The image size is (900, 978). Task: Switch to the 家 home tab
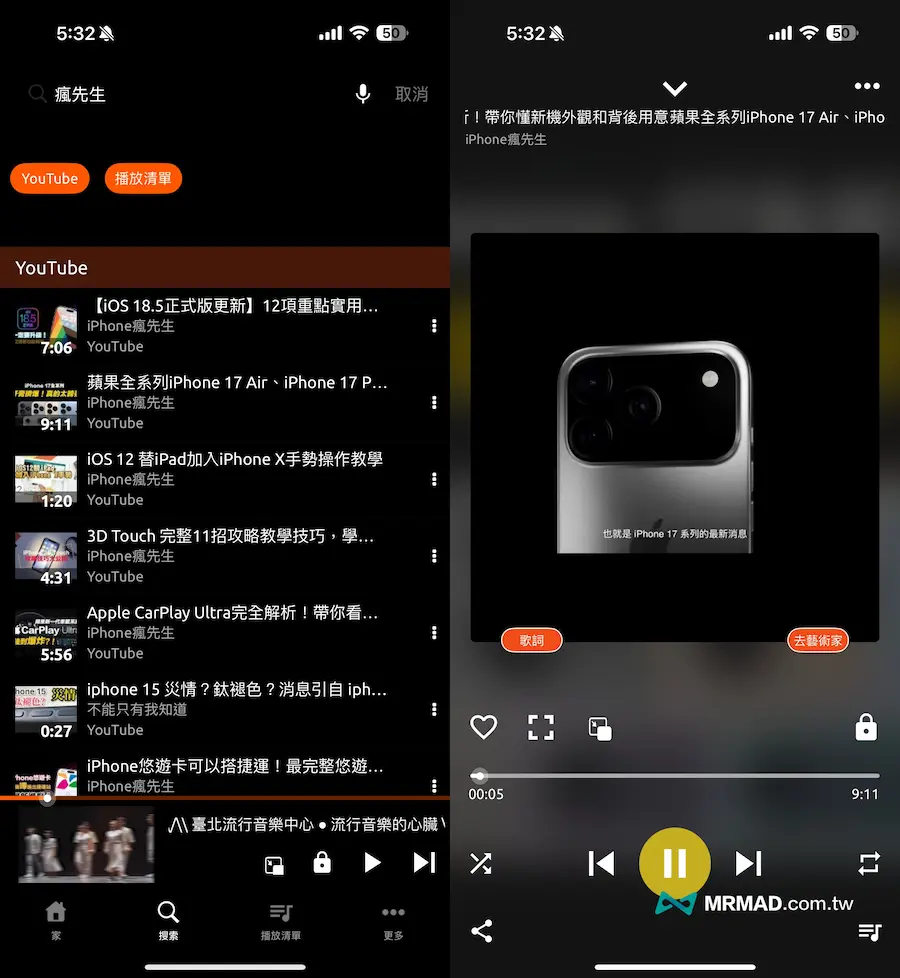pos(56,918)
